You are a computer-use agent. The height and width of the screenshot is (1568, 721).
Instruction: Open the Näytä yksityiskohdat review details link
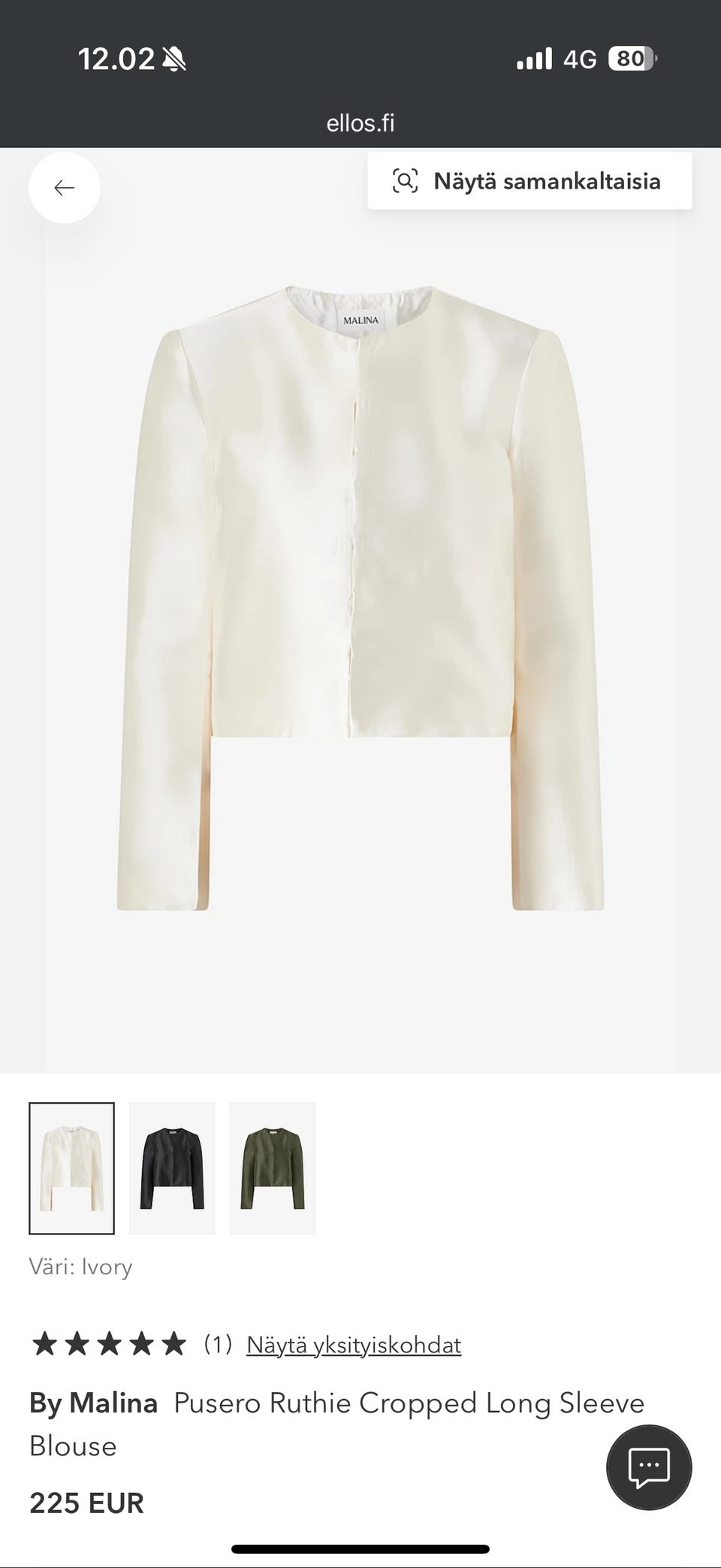coord(354,1345)
